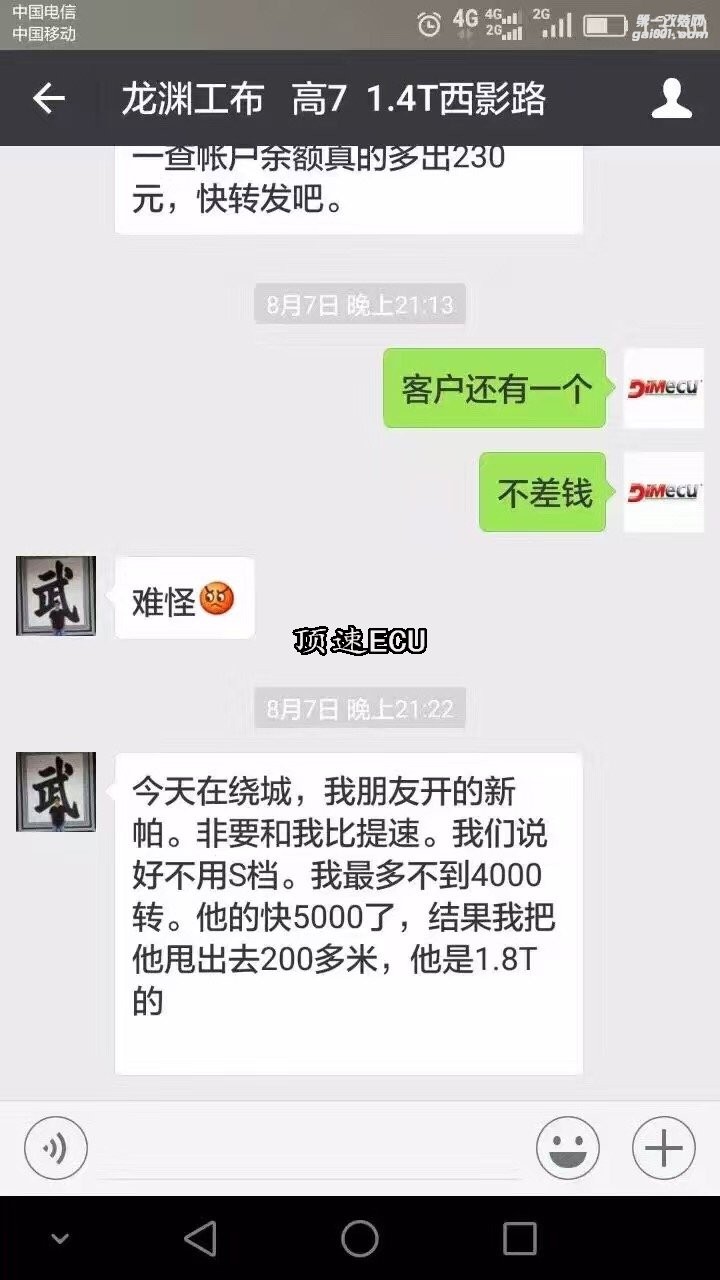The height and width of the screenshot is (1280, 720).
Task: Tap the message text input field
Action: coord(310,1150)
